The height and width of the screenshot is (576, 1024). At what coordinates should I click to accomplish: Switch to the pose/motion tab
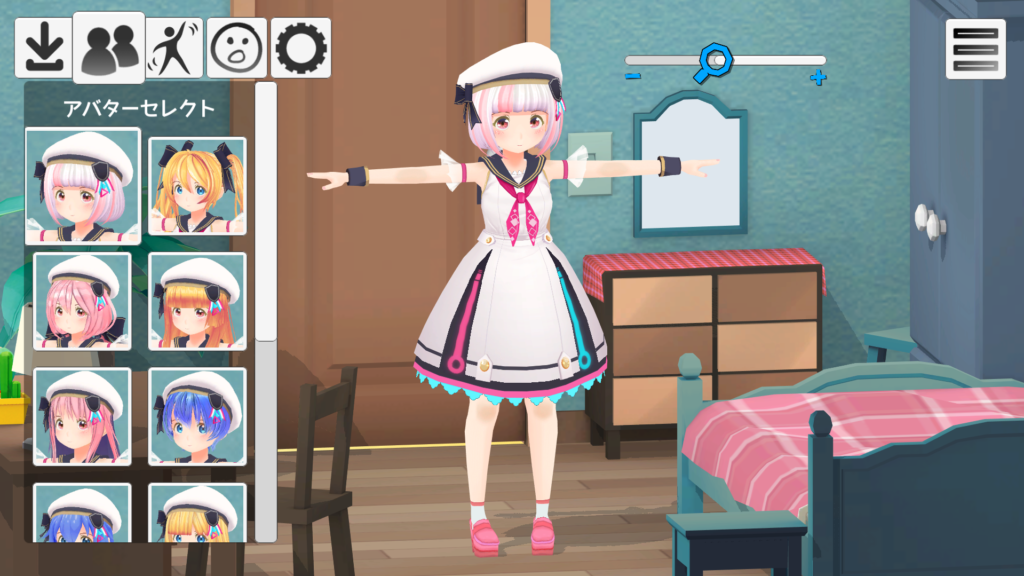pos(174,47)
